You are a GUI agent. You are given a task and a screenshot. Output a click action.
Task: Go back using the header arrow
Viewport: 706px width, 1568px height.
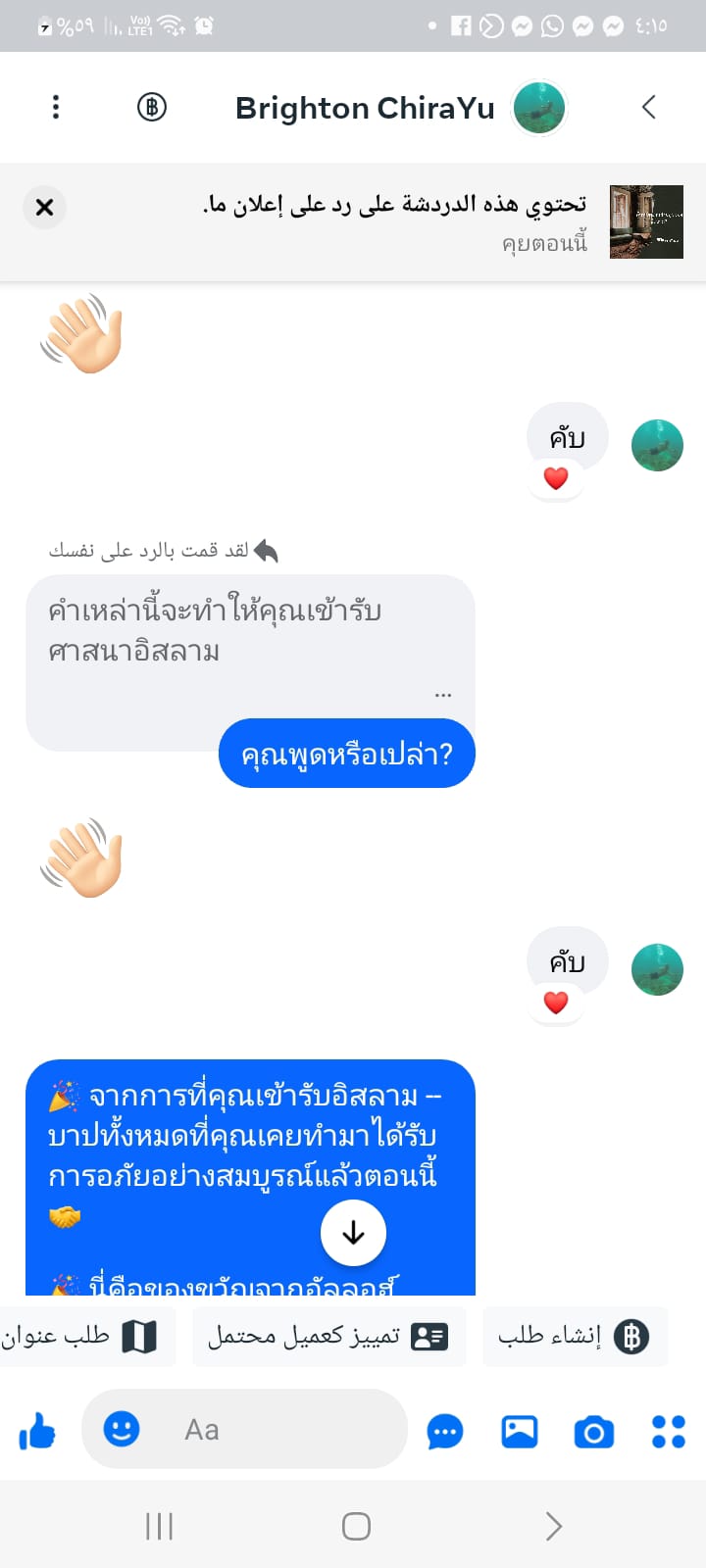pyautogui.click(x=648, y=107)
